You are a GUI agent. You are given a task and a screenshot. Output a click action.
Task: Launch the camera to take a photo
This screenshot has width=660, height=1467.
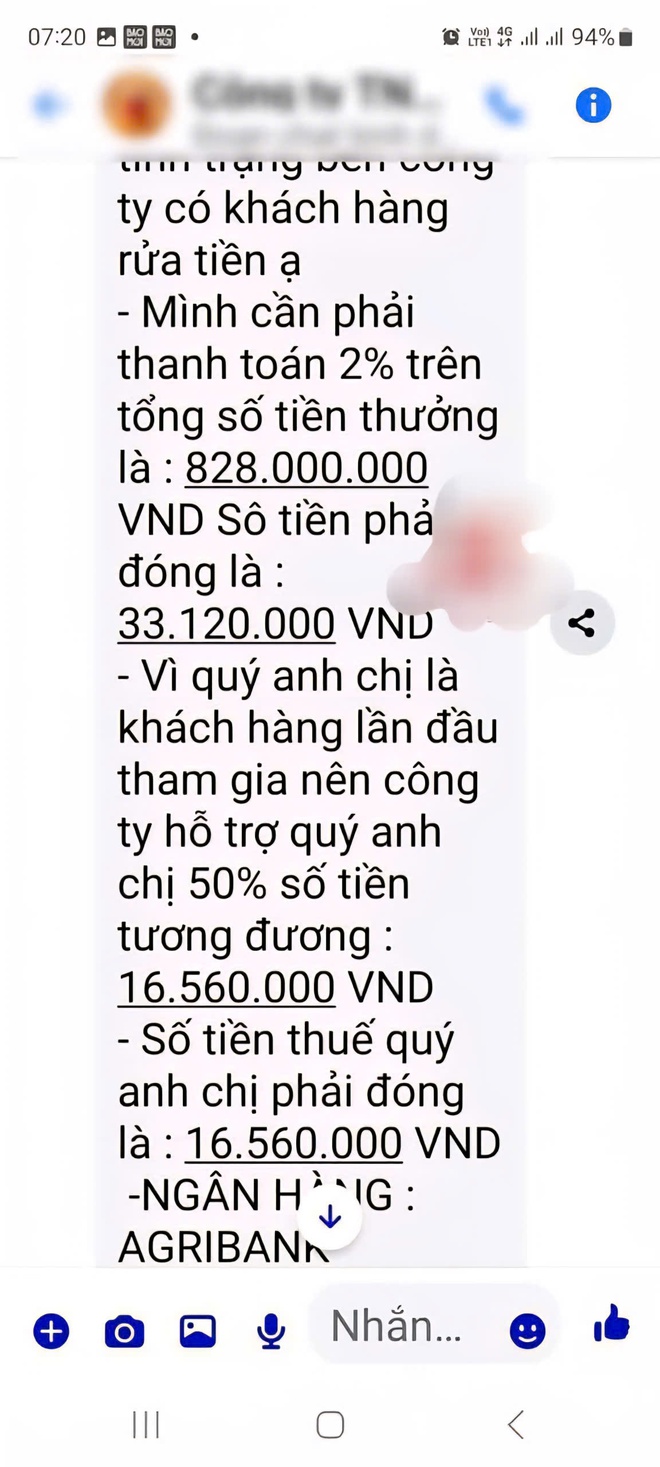(x=124, y=1331)
